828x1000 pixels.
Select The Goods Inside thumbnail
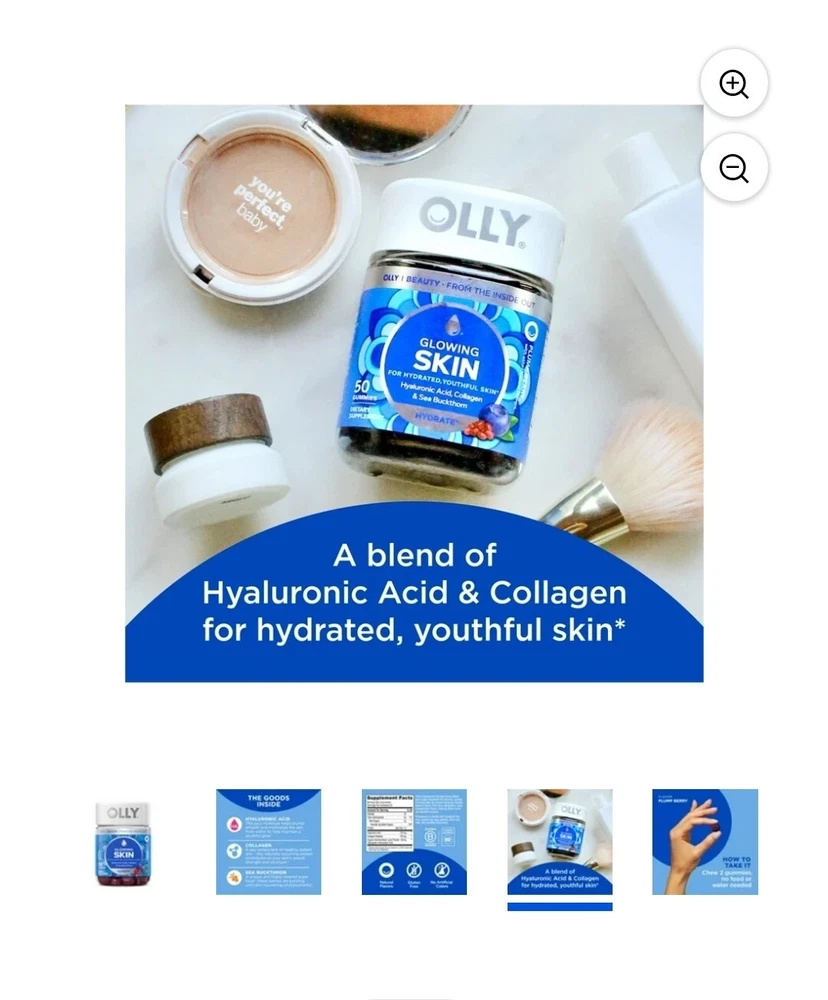click(x=268, y=842)
